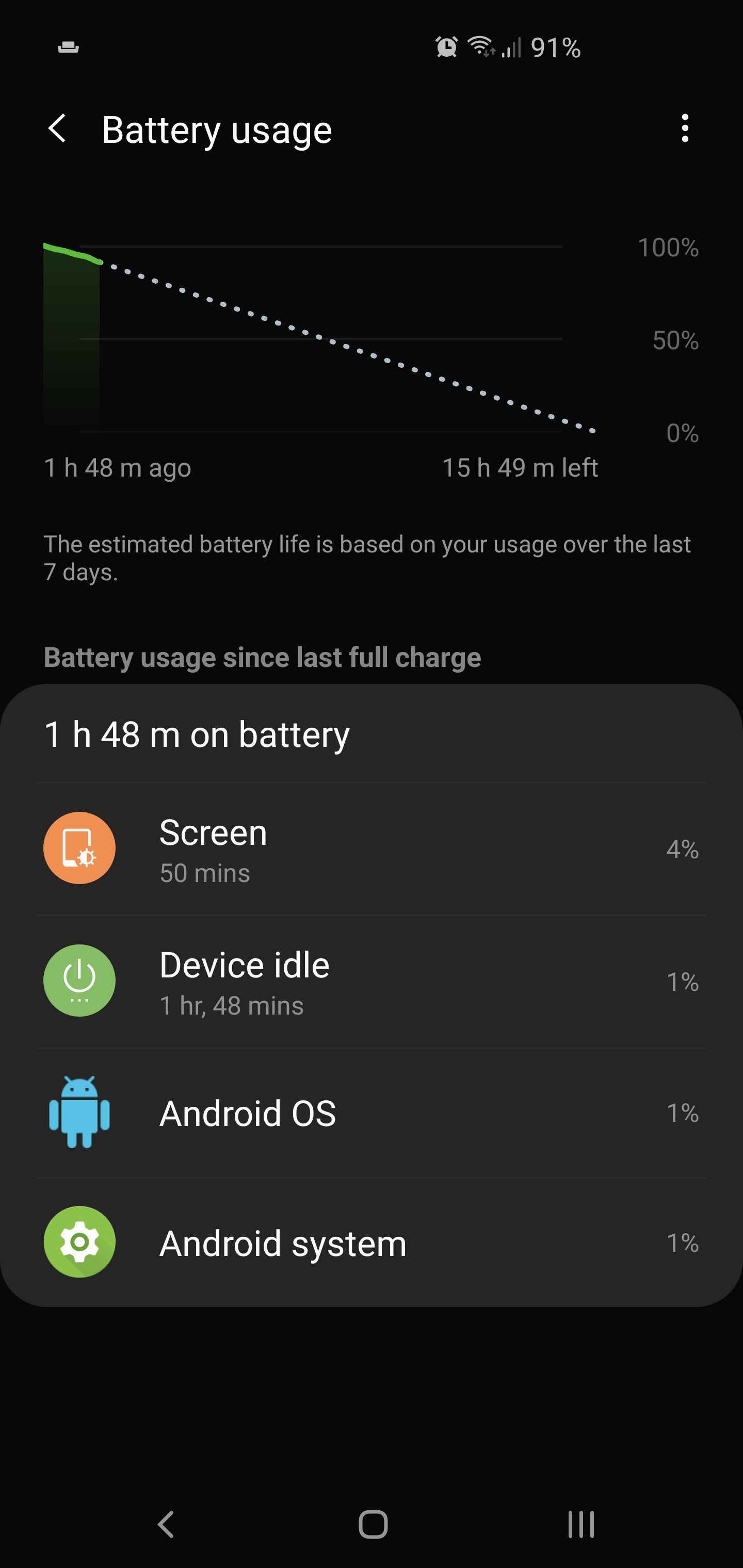Show recent apps from navigation bar
Viewport: 743px width, 1568px height.
click(580, 1524)
